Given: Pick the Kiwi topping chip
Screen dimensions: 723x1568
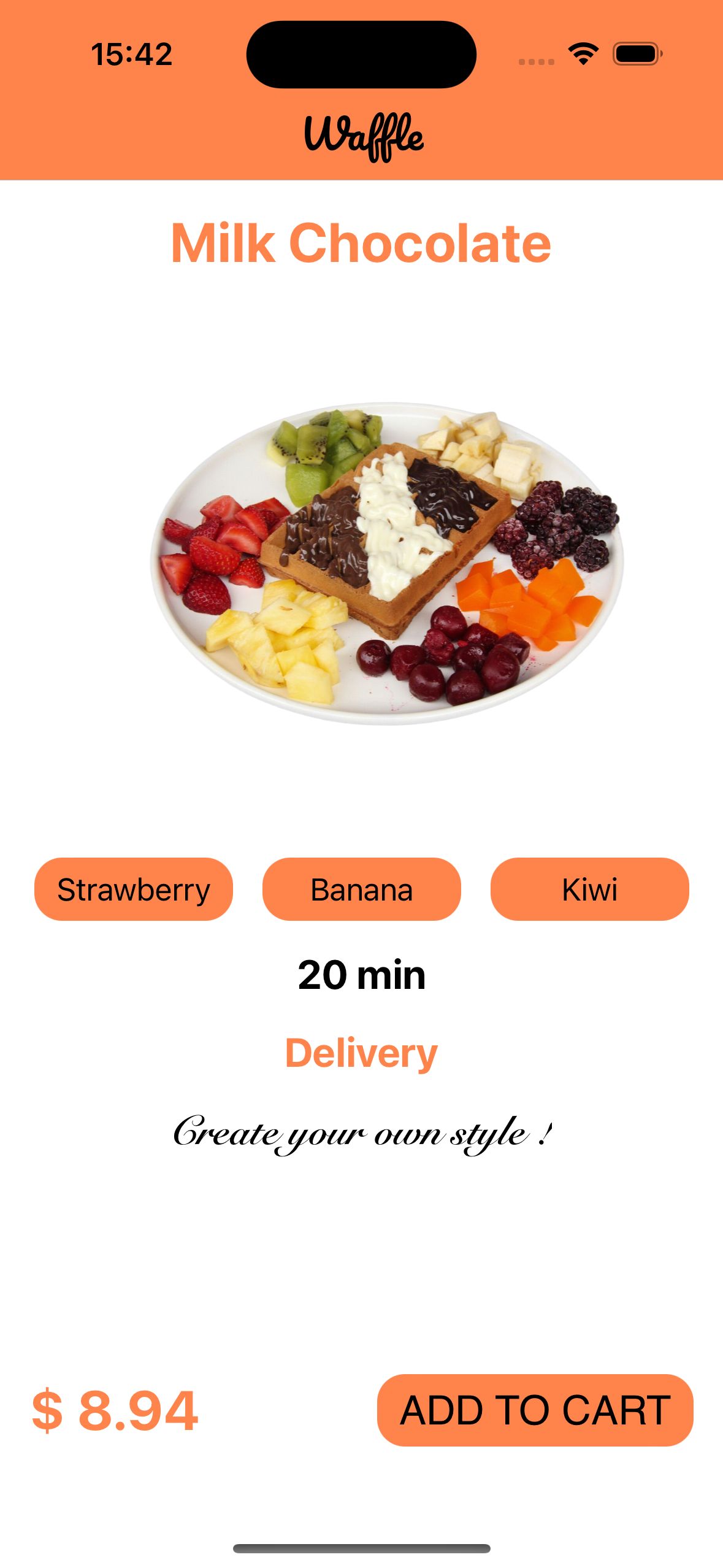Looking at the screenshot, I should (x=589, y=890).
